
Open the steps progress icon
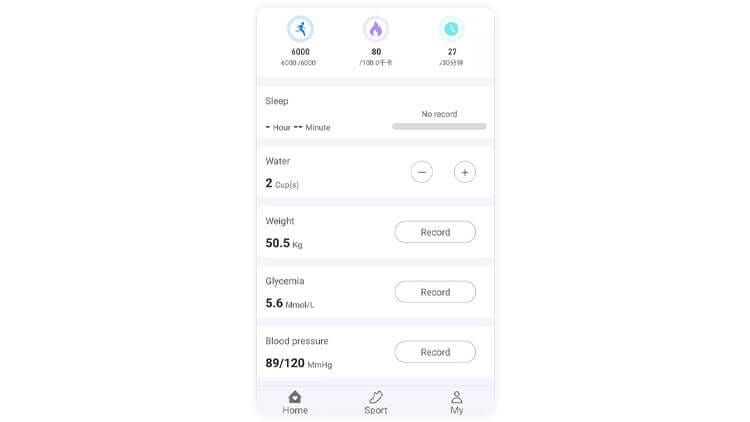pos(300,29)
